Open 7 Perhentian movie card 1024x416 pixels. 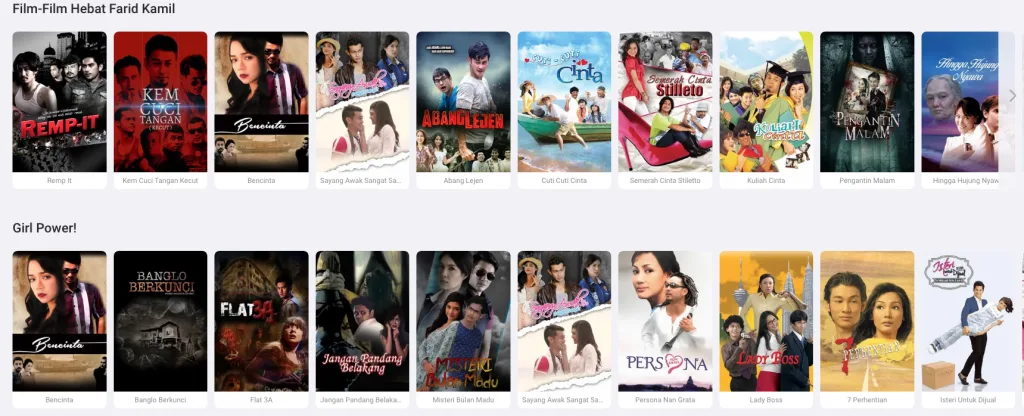(x=867, y=320)
